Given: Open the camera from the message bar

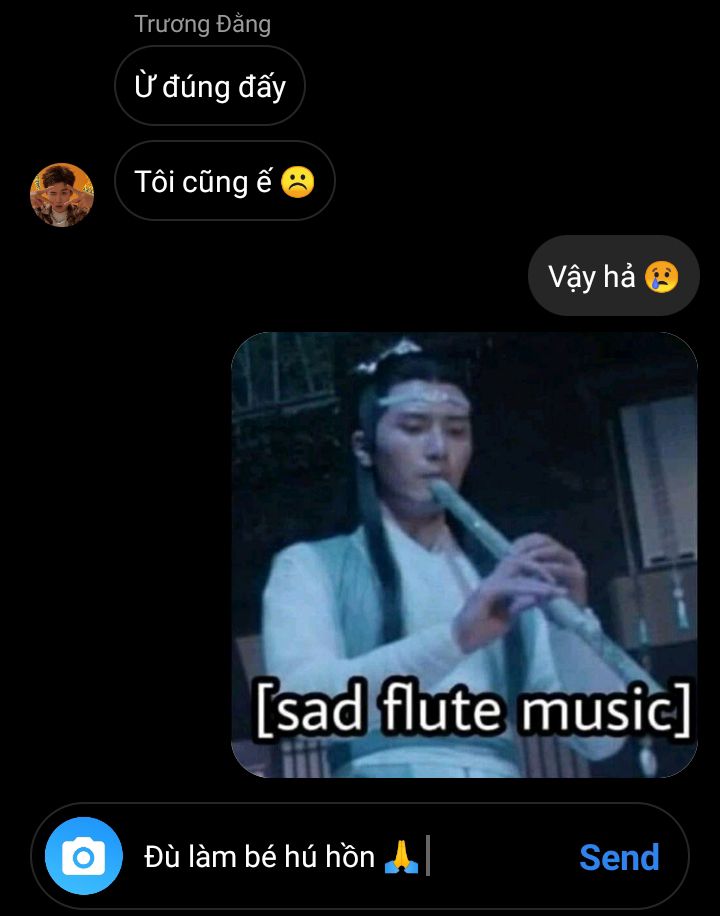Looking at the screenshot, I should point(84,857).
